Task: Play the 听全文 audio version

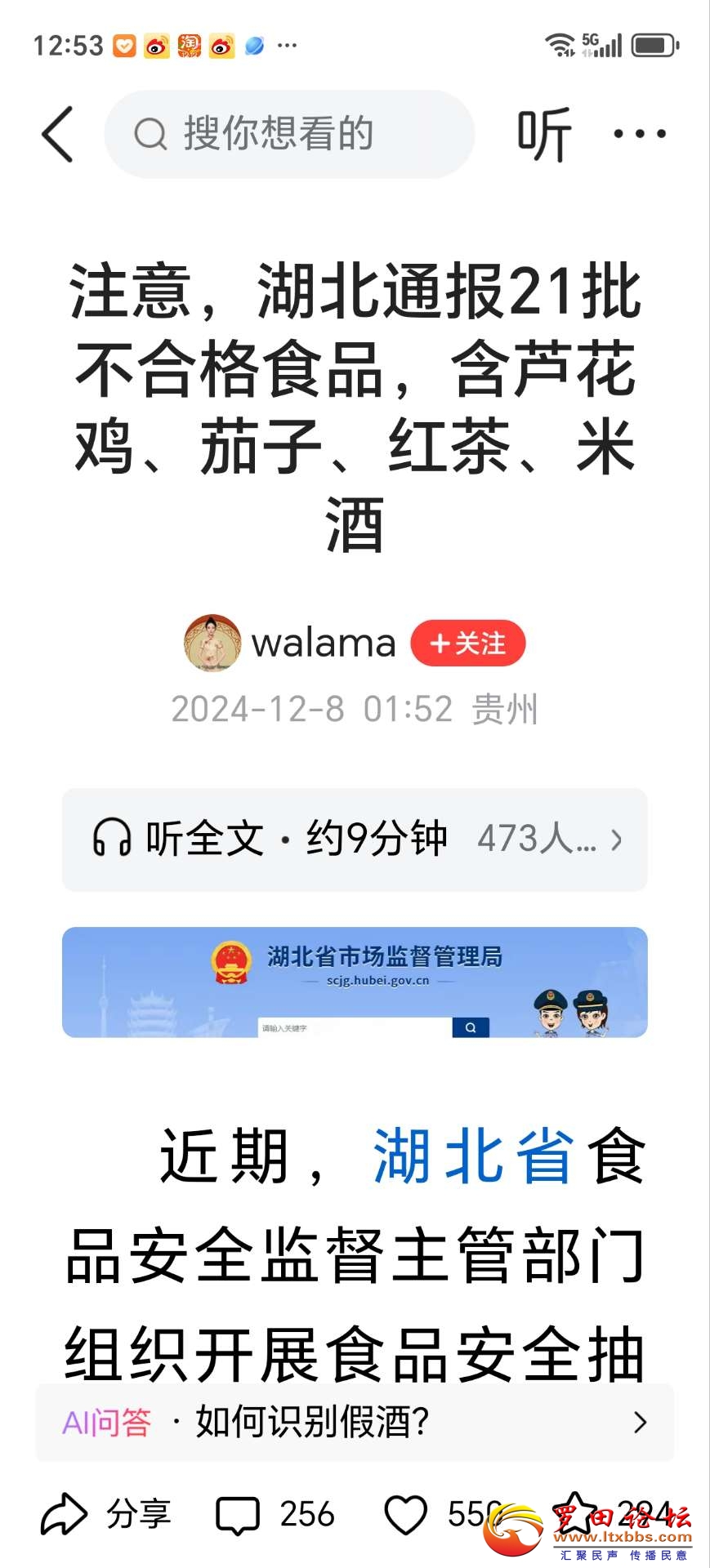Action: (x=355, y=840)
